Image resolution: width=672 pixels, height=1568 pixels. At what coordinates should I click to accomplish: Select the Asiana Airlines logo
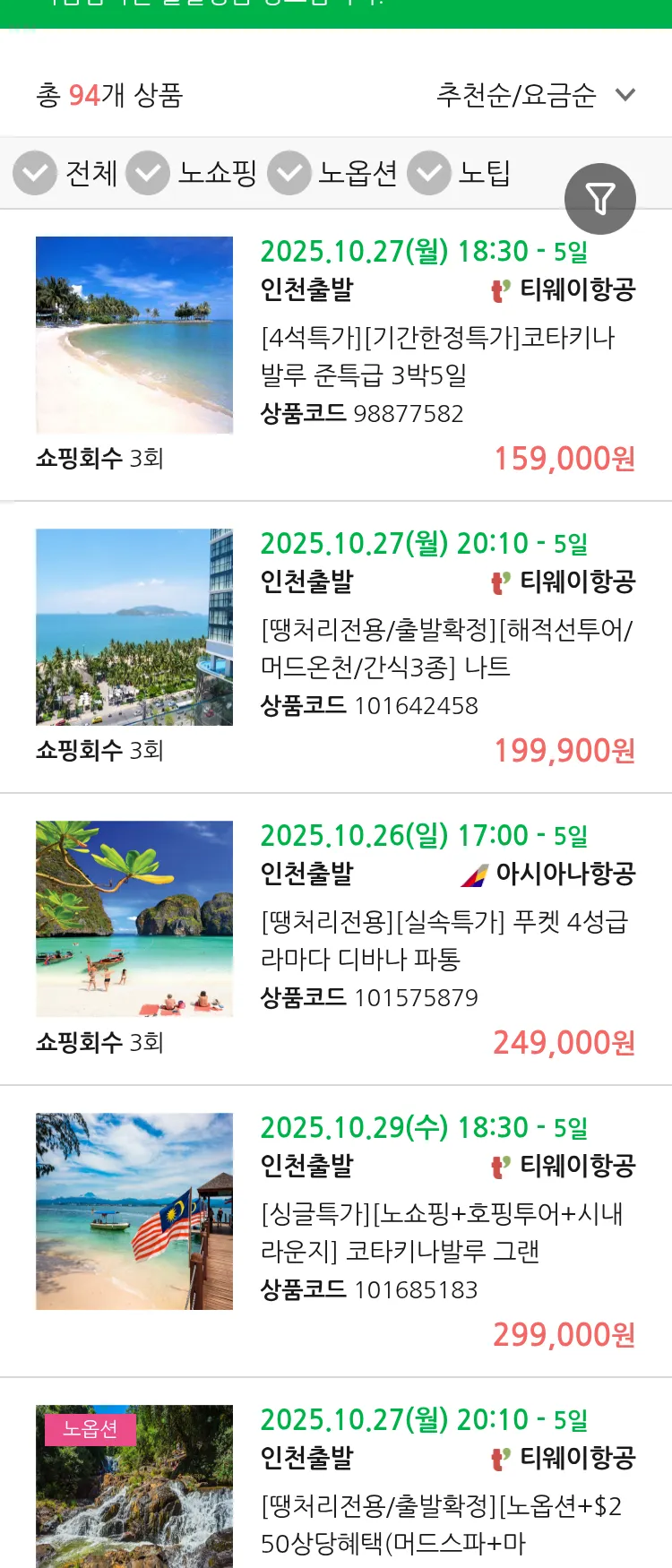(x=475, y=874)
